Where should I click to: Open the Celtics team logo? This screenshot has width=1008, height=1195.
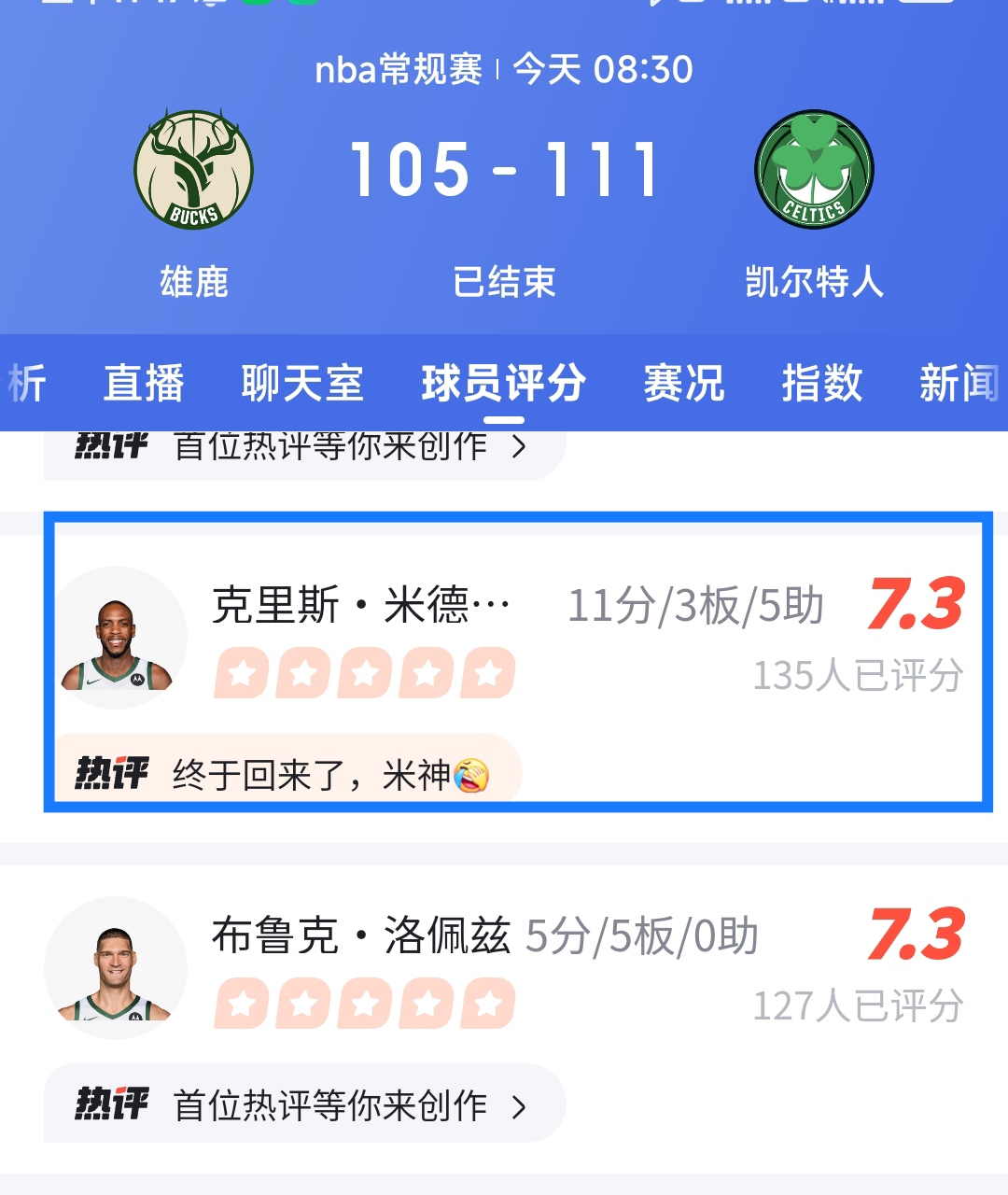(x=814, y=170)
